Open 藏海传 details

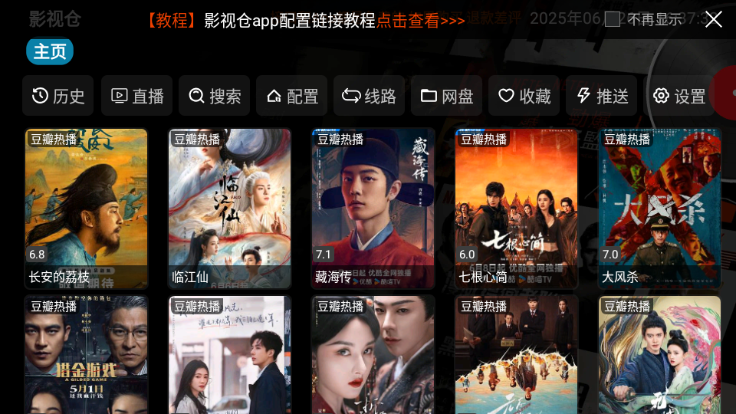click(373, 208)
